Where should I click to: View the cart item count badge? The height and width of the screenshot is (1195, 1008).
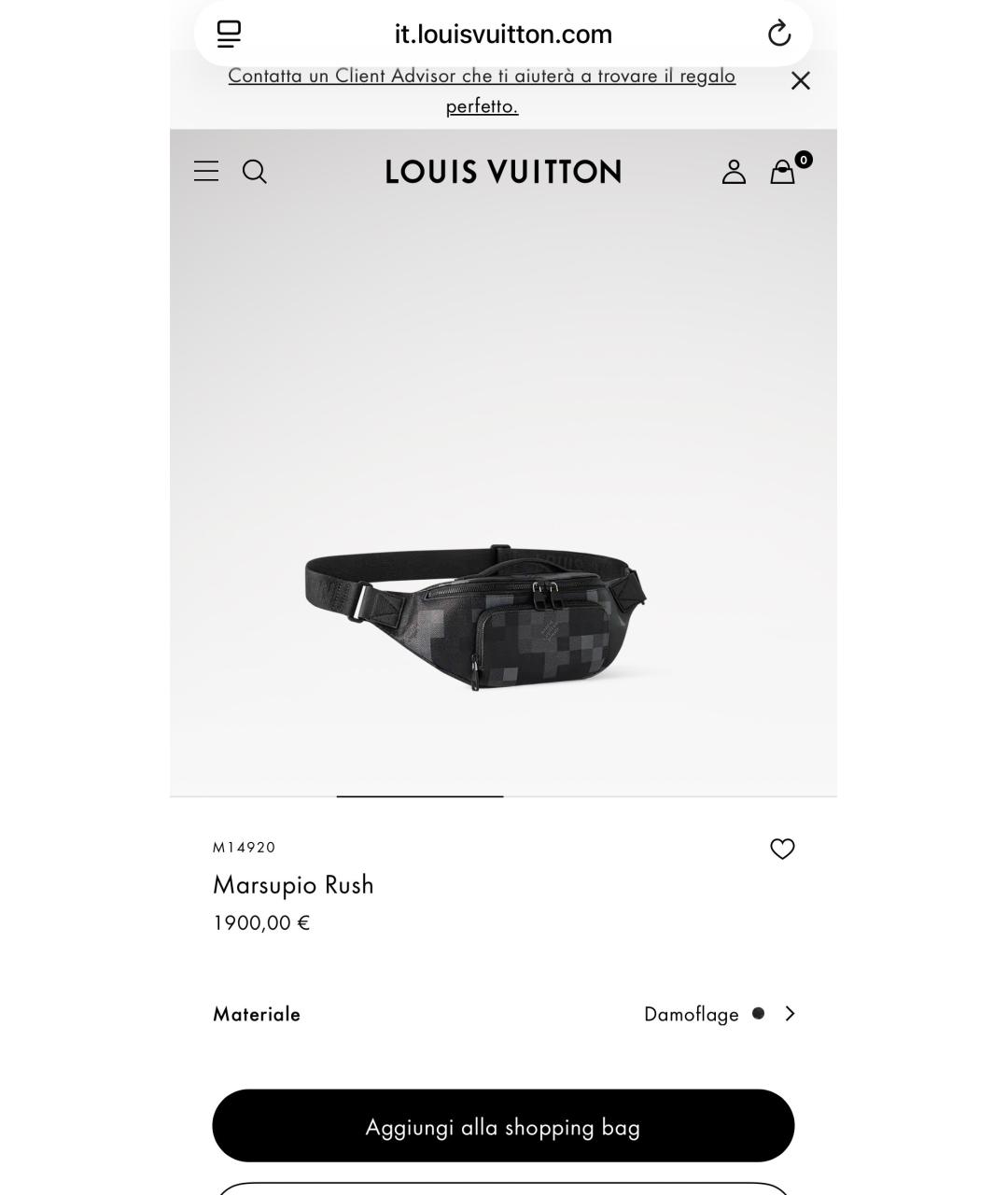(804, 160)
